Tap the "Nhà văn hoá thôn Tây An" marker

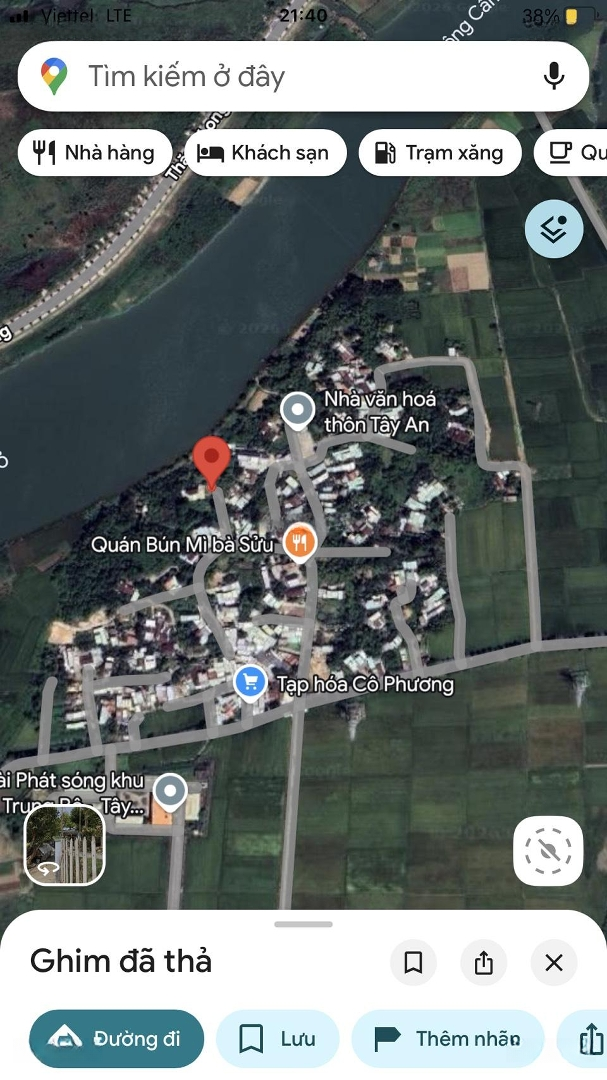click(297, 410)
